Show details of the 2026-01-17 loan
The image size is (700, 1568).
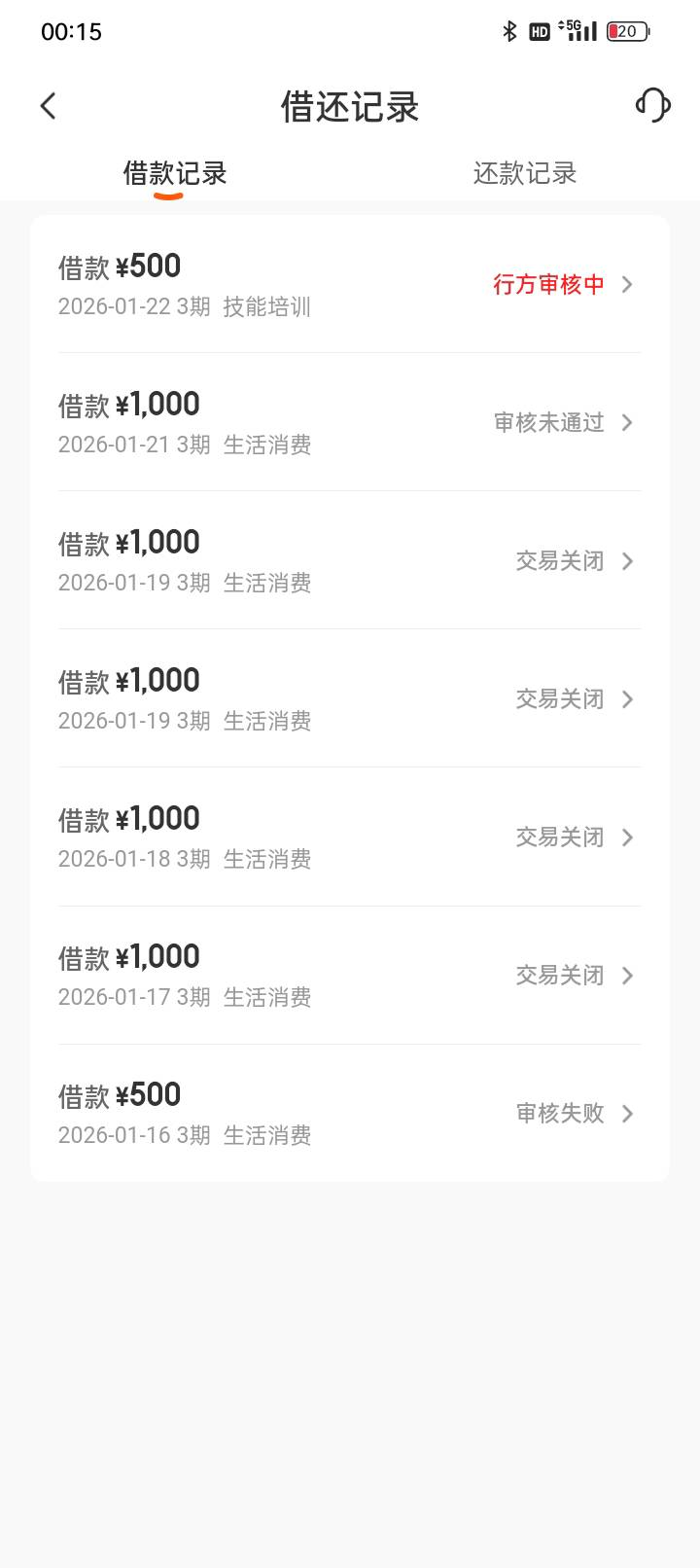pyautogui.click(x=350, y=975)
